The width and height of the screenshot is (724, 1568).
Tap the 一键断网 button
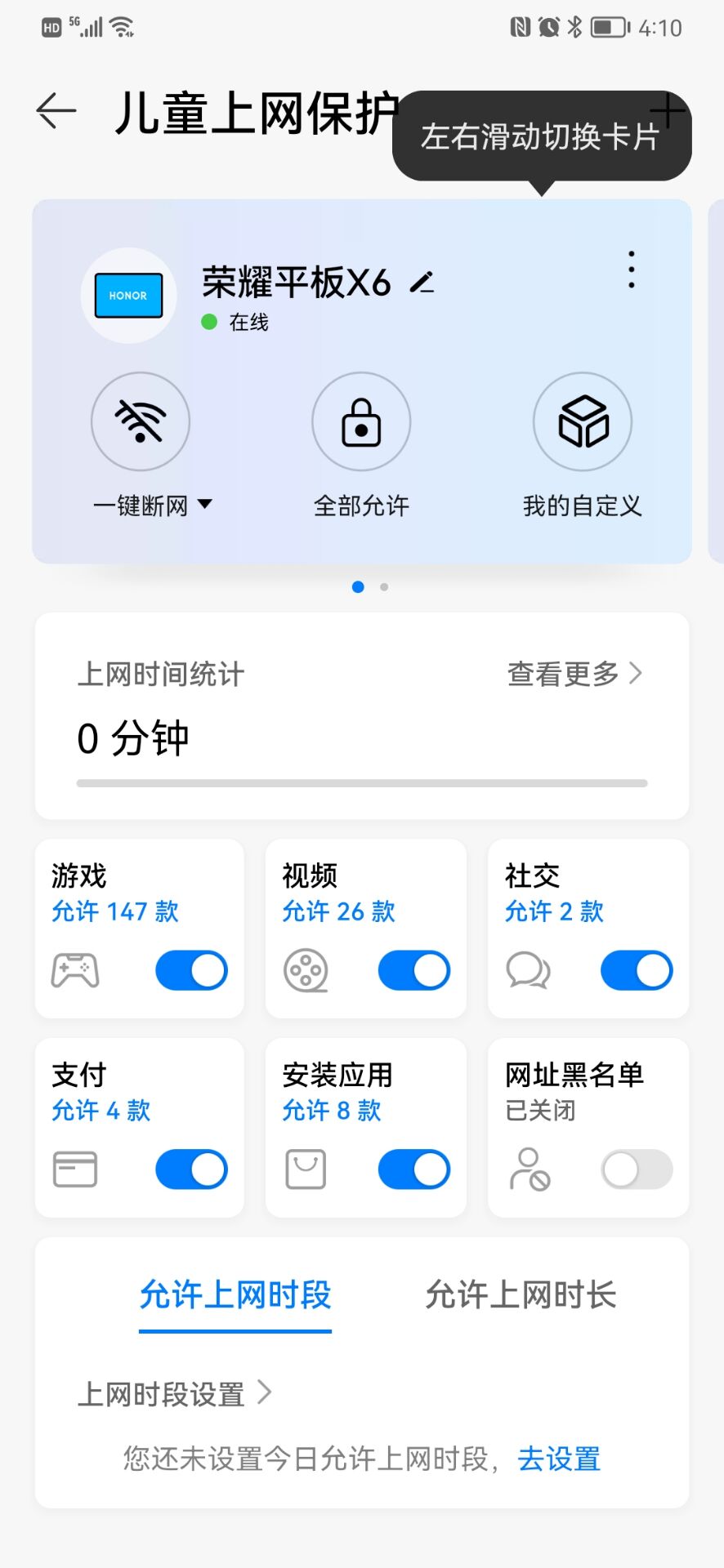pos(141,421)
